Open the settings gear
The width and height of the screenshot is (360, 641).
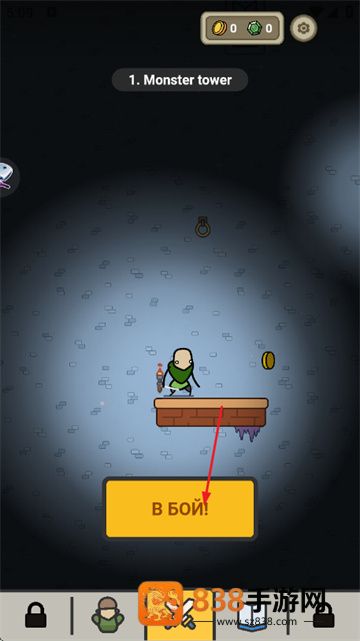pos(303,28)
